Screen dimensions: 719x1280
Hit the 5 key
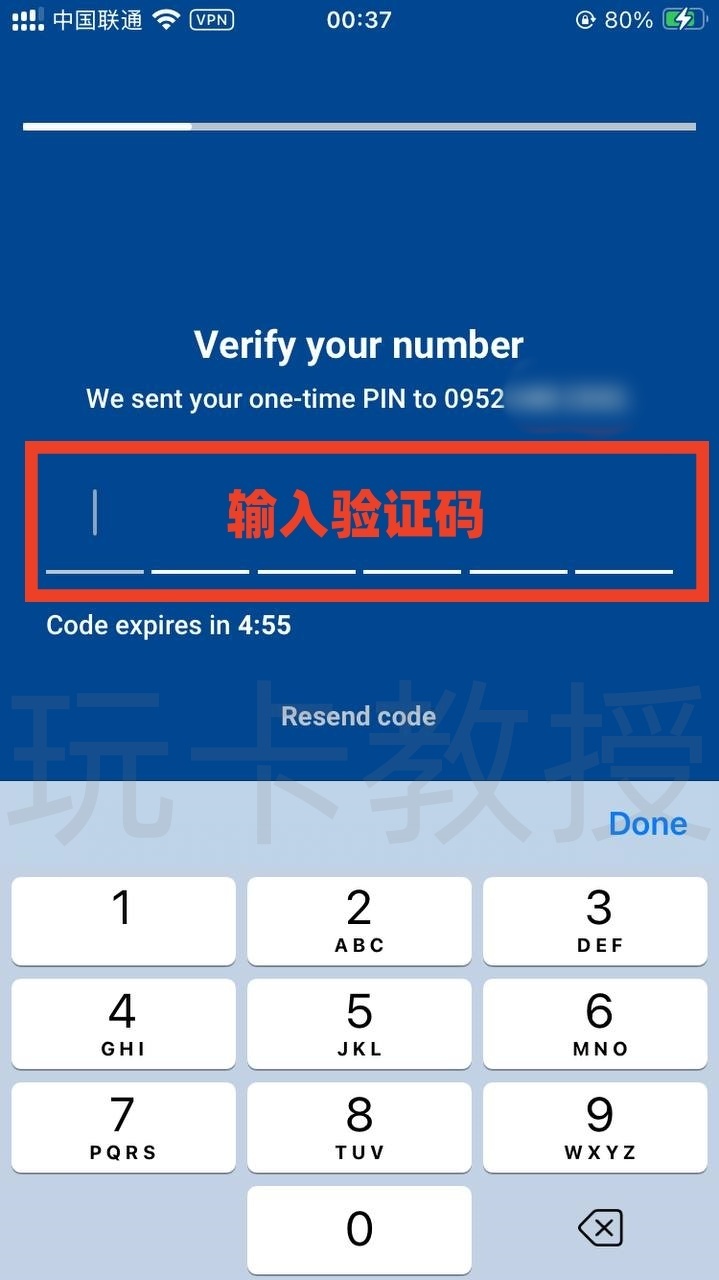359,1024
